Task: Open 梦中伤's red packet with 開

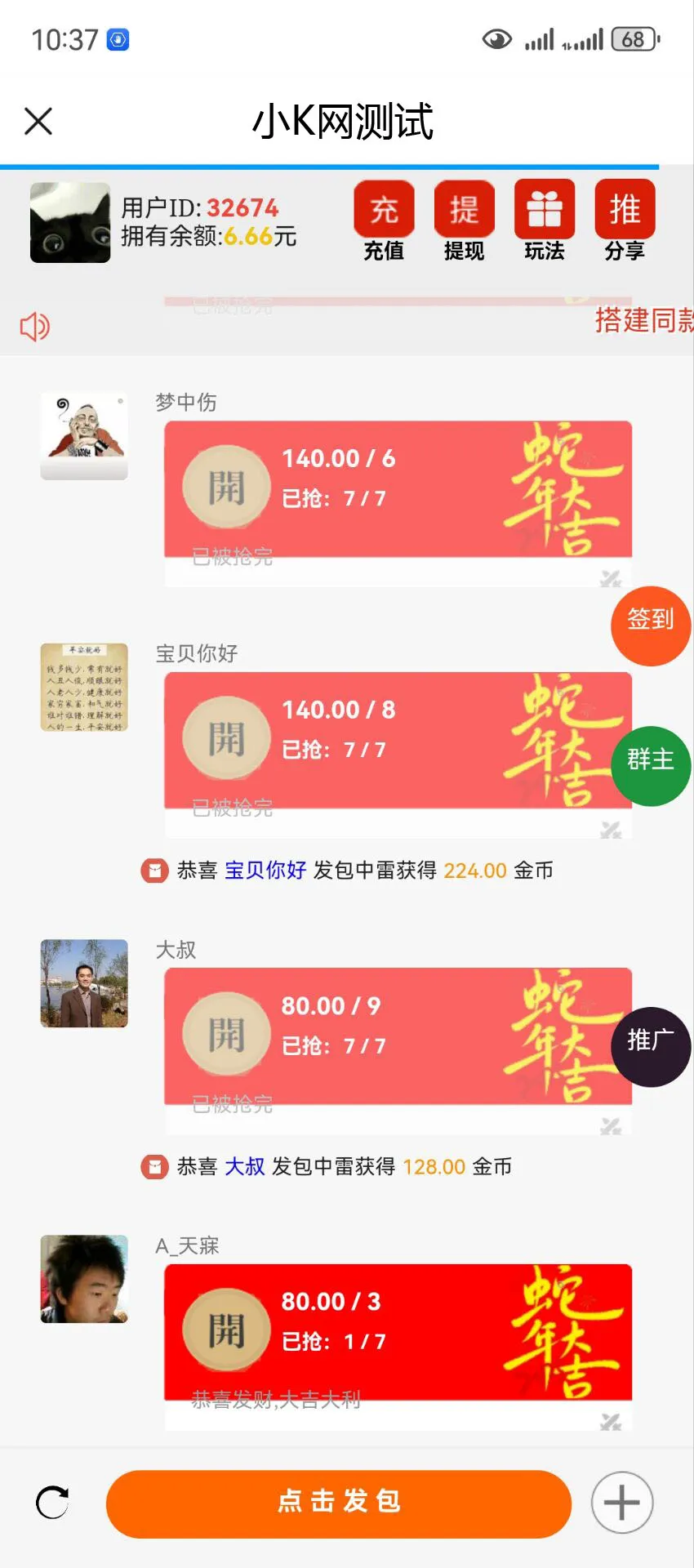Action: pos(226,488)
